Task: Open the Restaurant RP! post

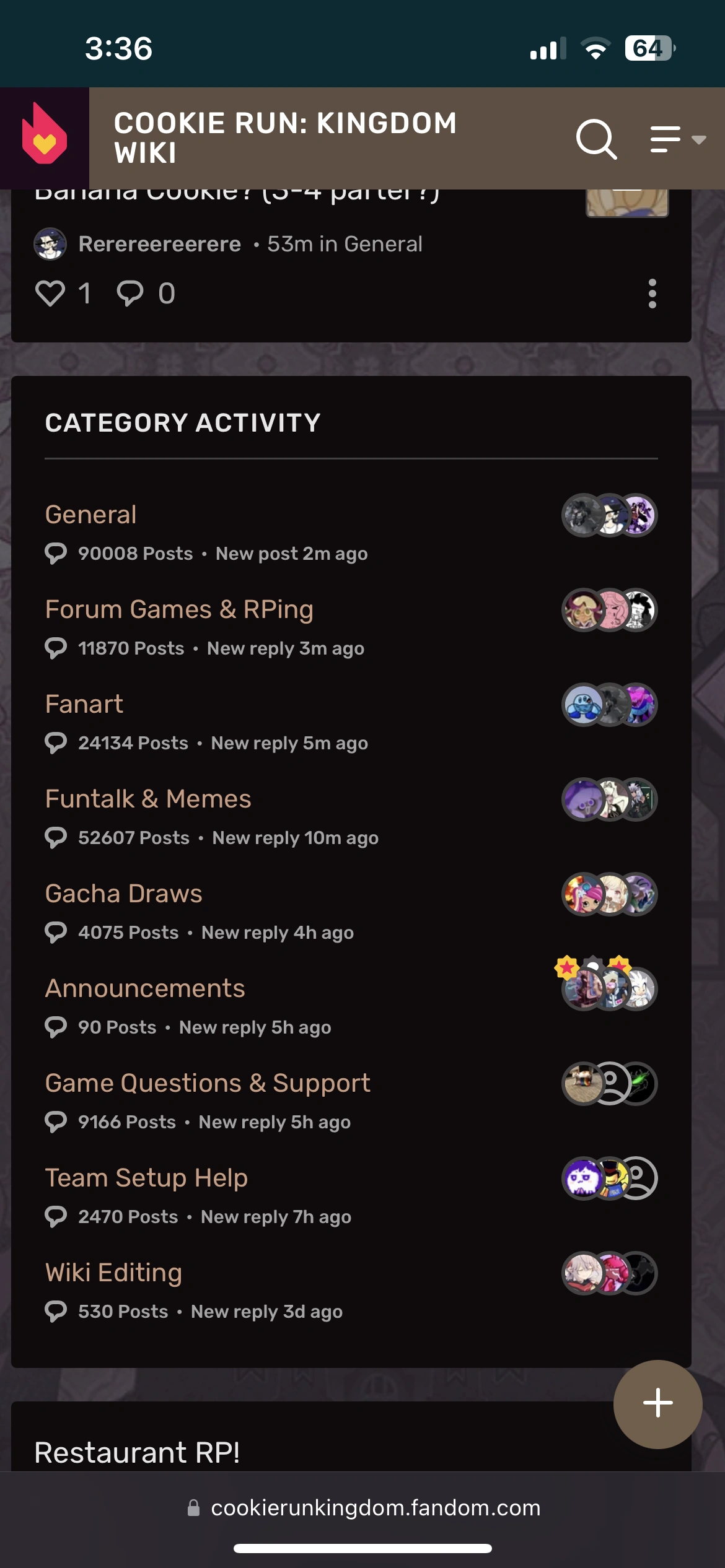Action: [137, 1452]
